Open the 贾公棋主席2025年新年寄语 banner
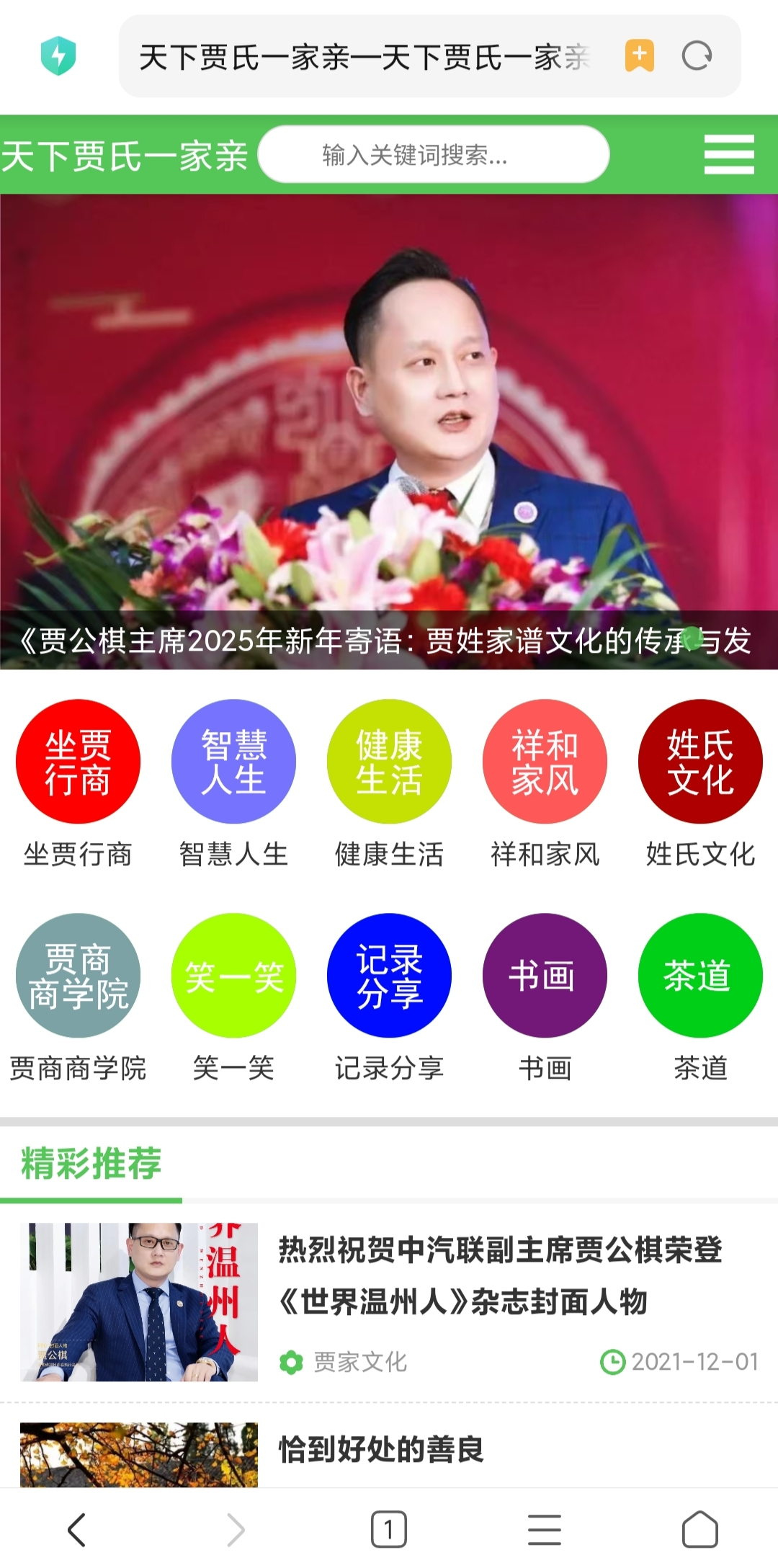 [x=389, y=432]
